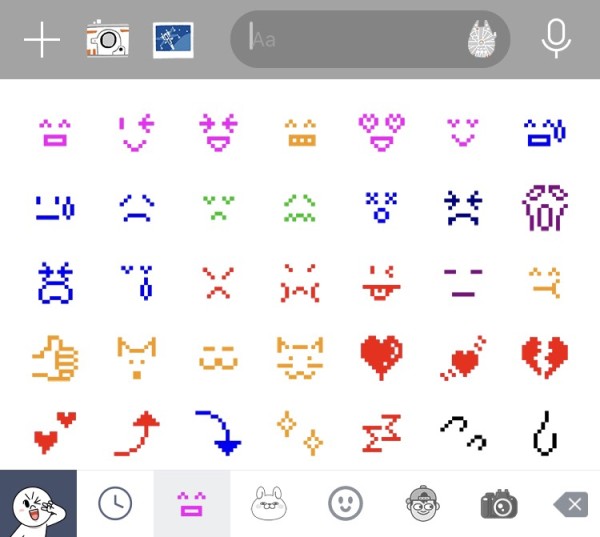The width and height of the screenshot is (600, 537).
Task: Open the sticker shop character icon
Action: 38,504
